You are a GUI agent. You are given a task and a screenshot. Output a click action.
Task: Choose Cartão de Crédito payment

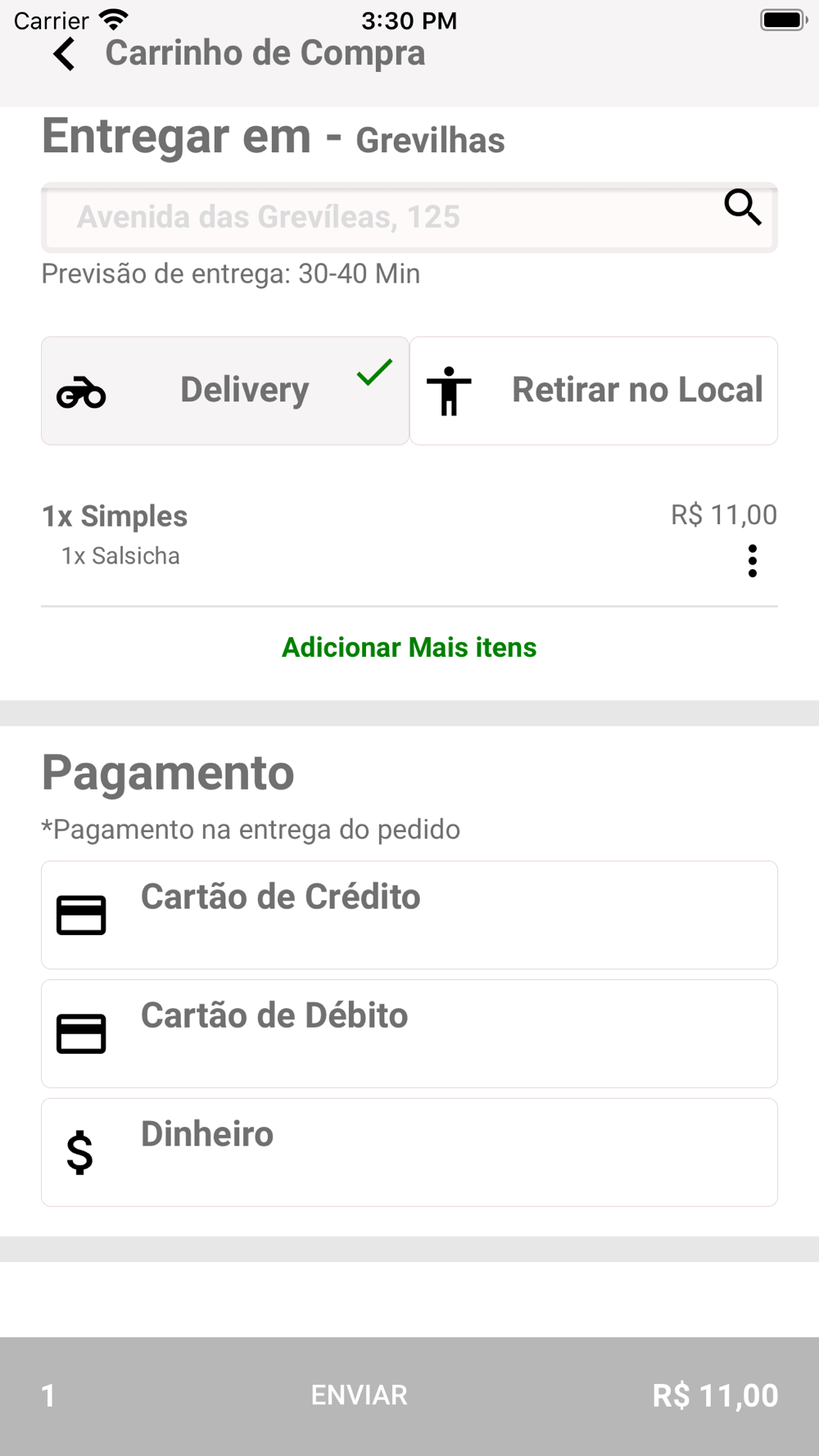point(409,915)
